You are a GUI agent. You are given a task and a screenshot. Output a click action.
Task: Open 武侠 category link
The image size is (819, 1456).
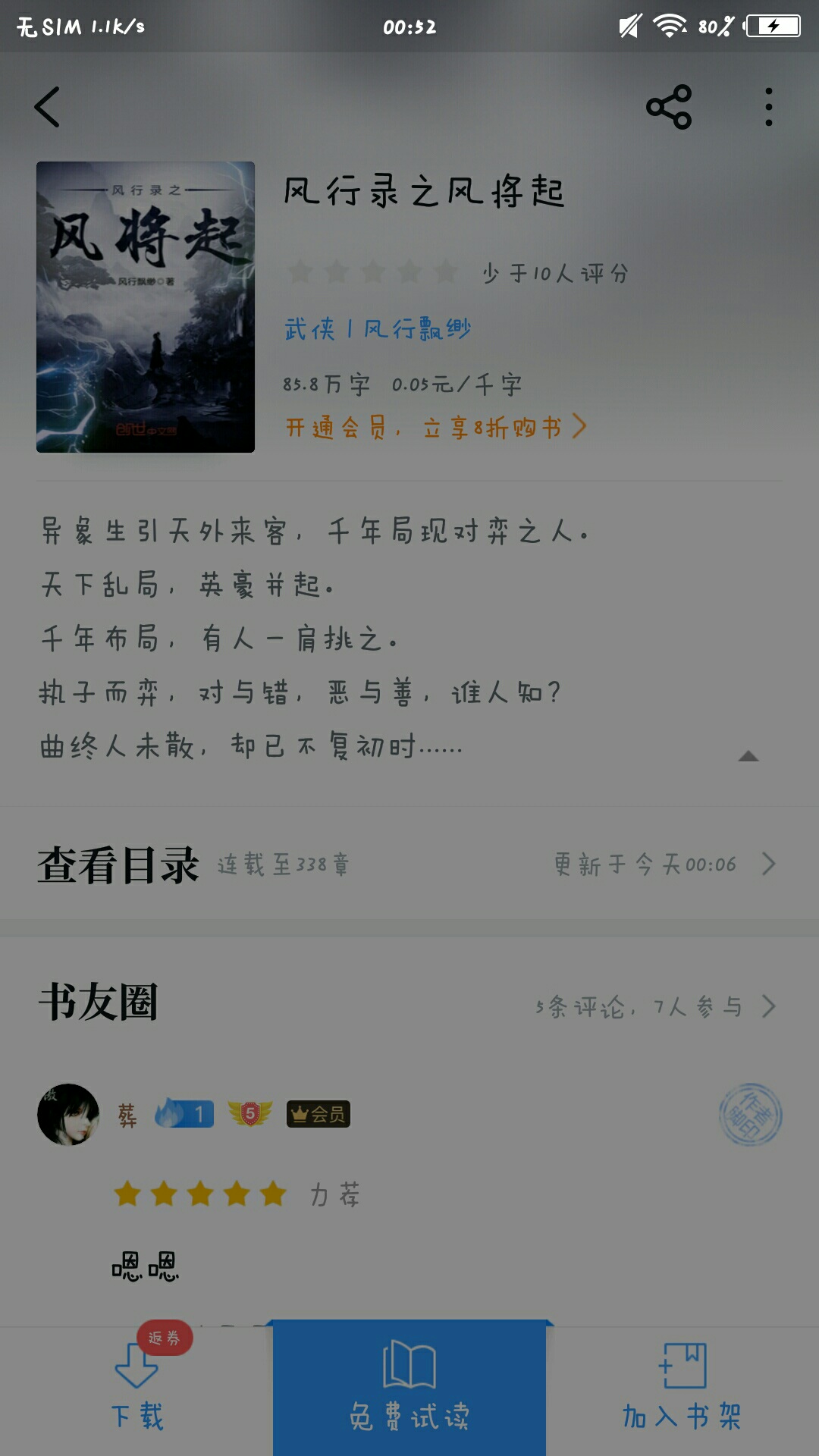[309, 329]
